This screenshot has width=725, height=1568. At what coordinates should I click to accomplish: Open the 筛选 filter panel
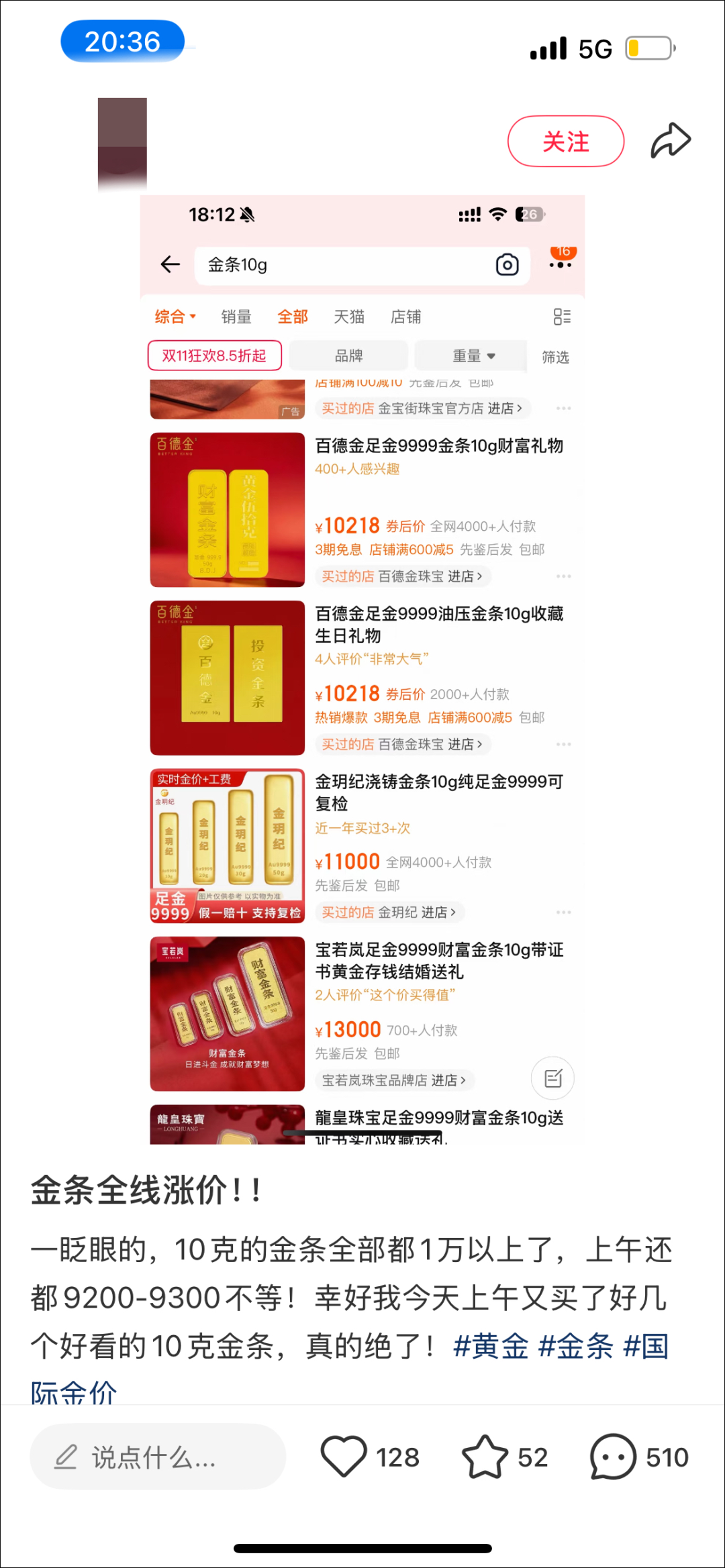(x=553, y=357)
